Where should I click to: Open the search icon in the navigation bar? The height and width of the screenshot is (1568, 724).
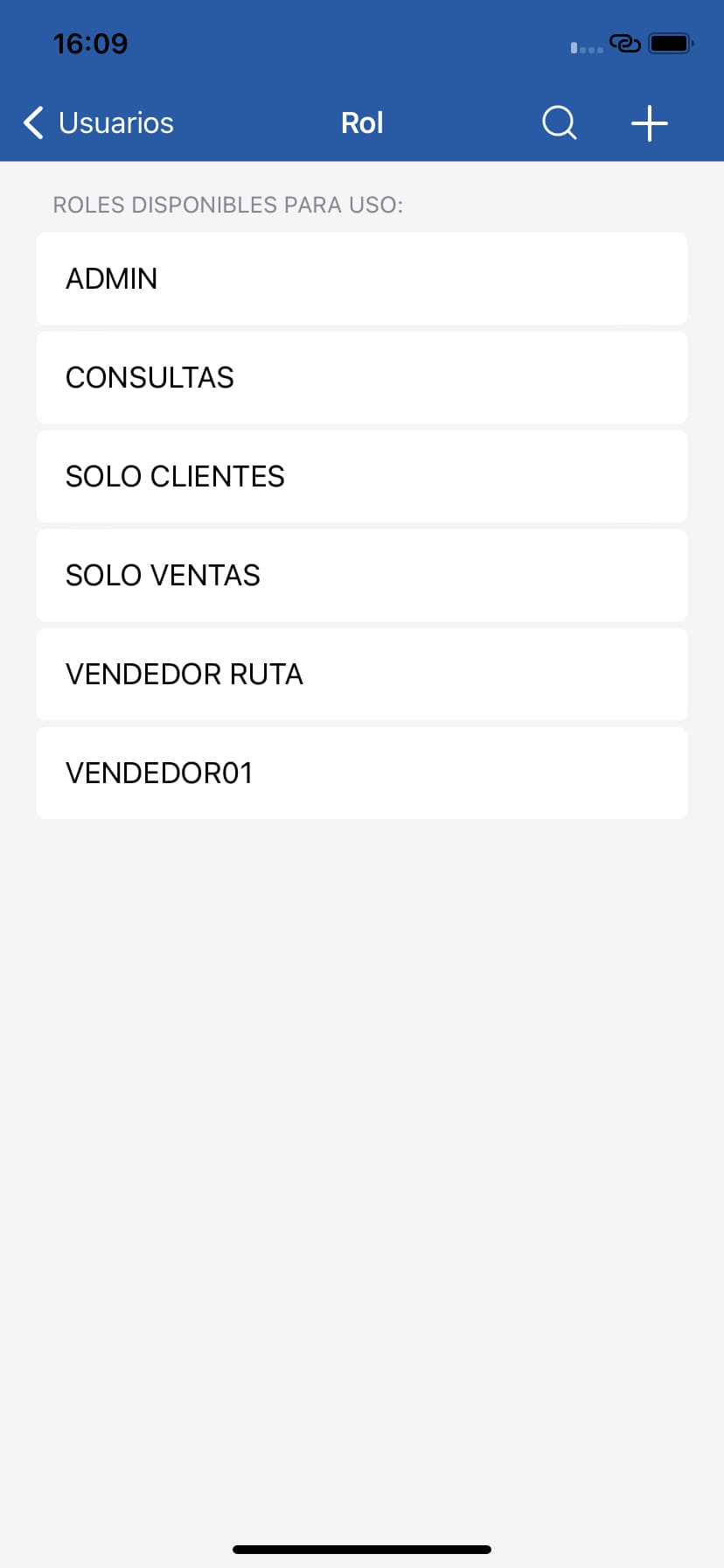click(x=559, y=122)
